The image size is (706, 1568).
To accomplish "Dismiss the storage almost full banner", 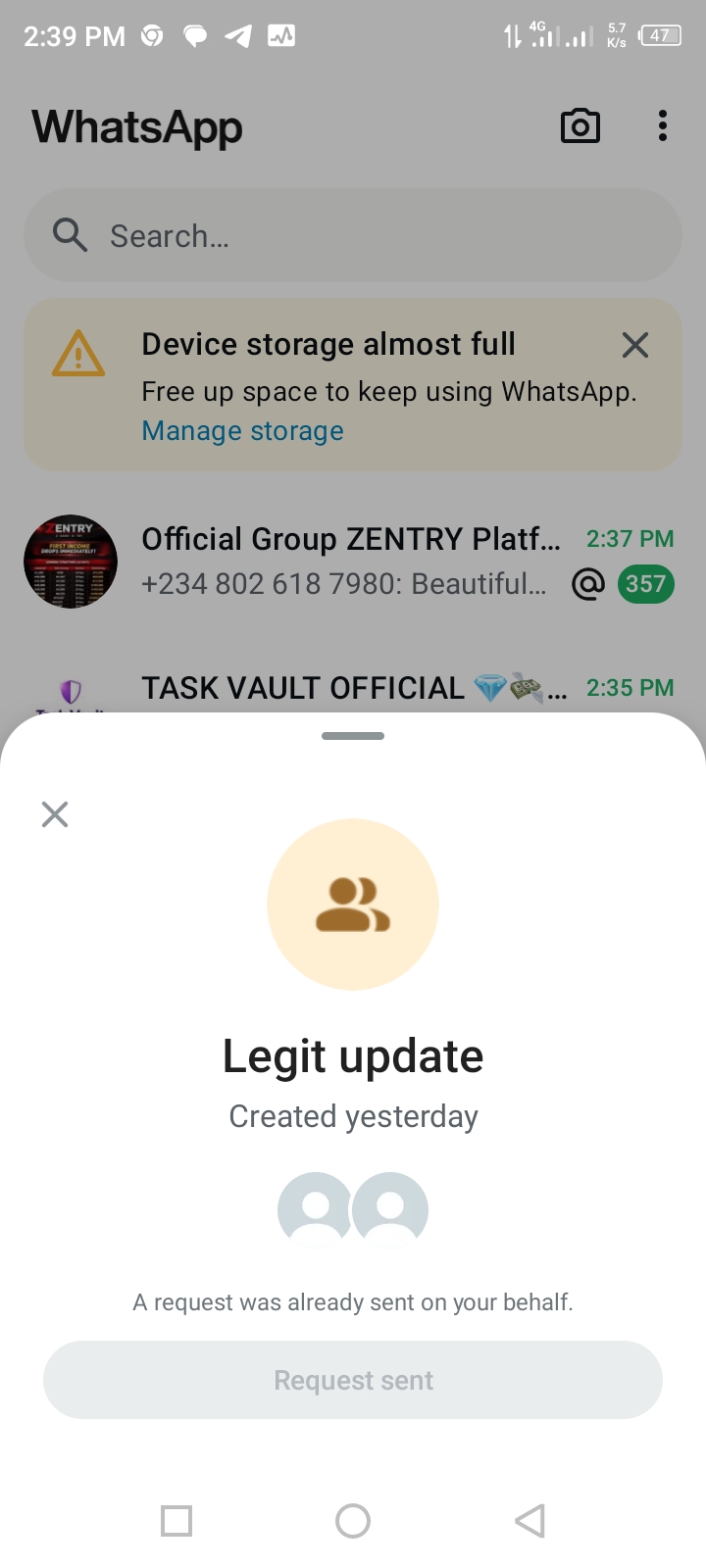I will point(635,345).
